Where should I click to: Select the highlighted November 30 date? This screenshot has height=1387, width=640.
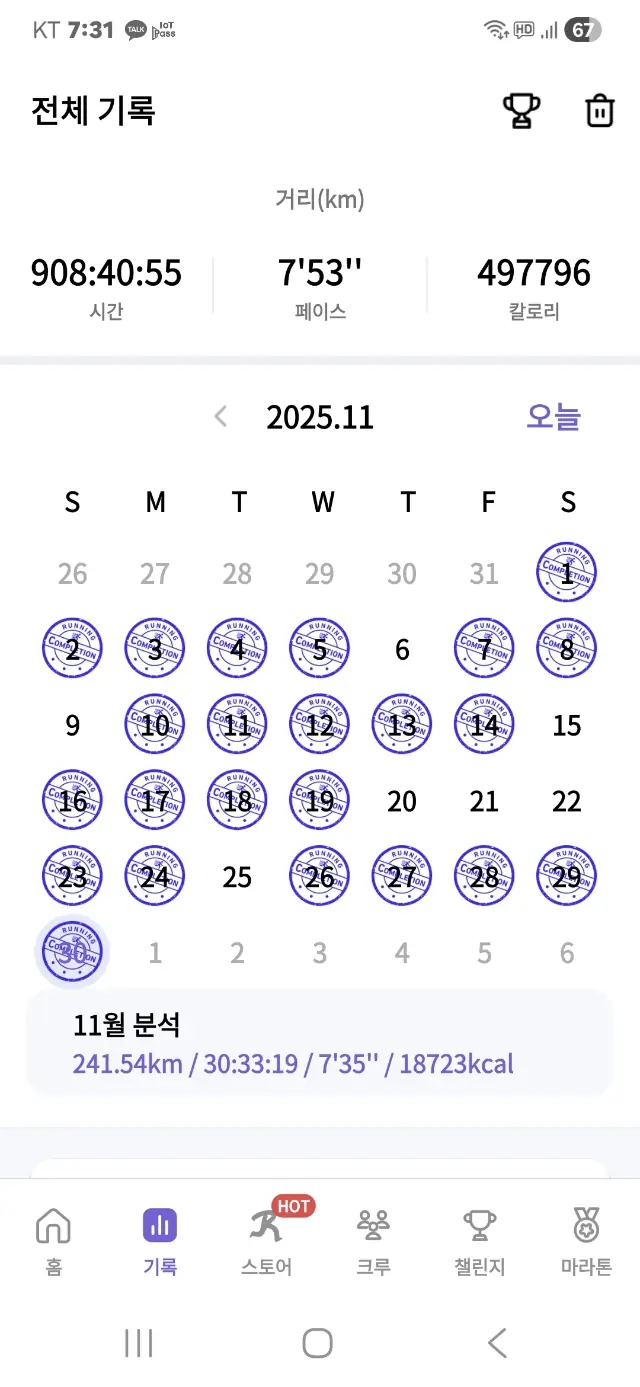72,952
